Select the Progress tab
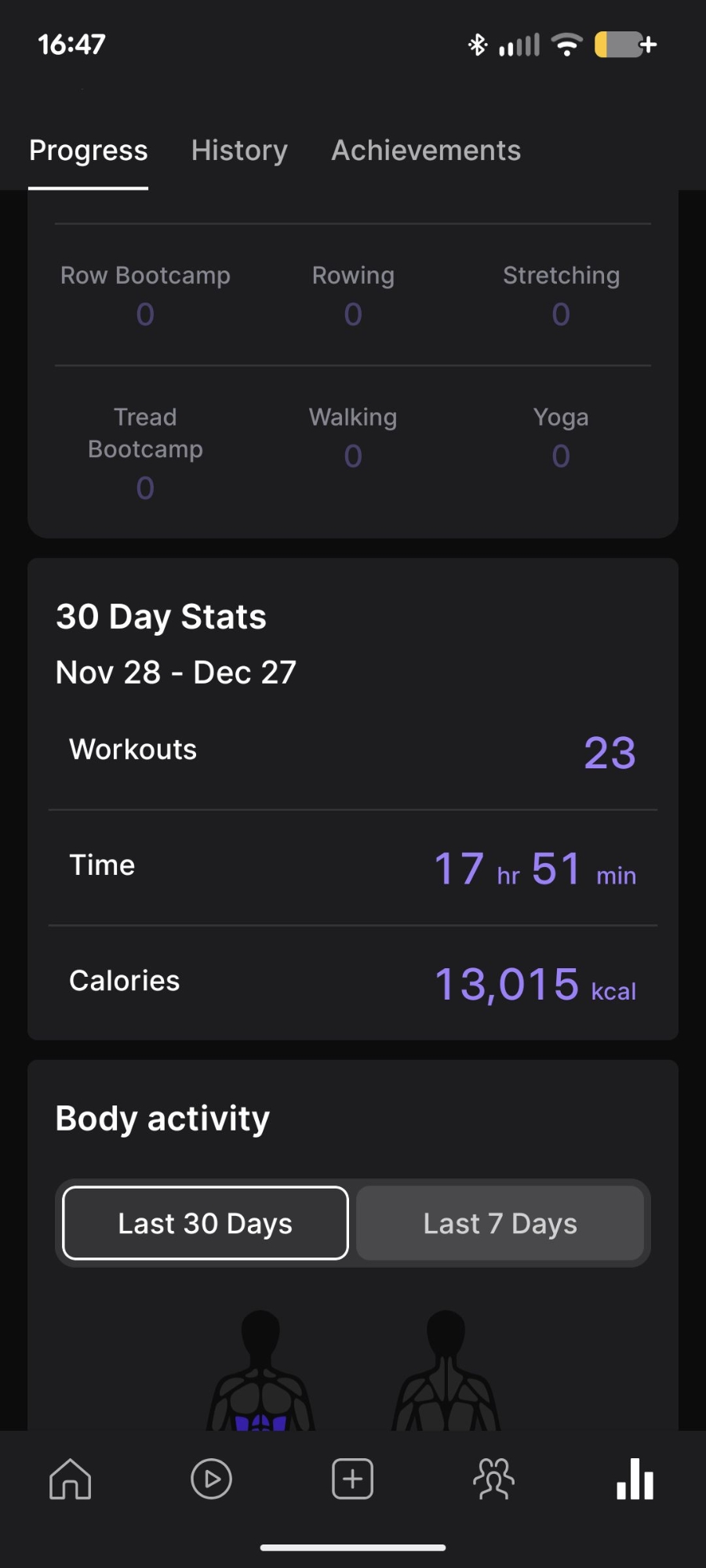Image resolution: width=706 pixels, height=1568 pixels. tap(89, 151)
